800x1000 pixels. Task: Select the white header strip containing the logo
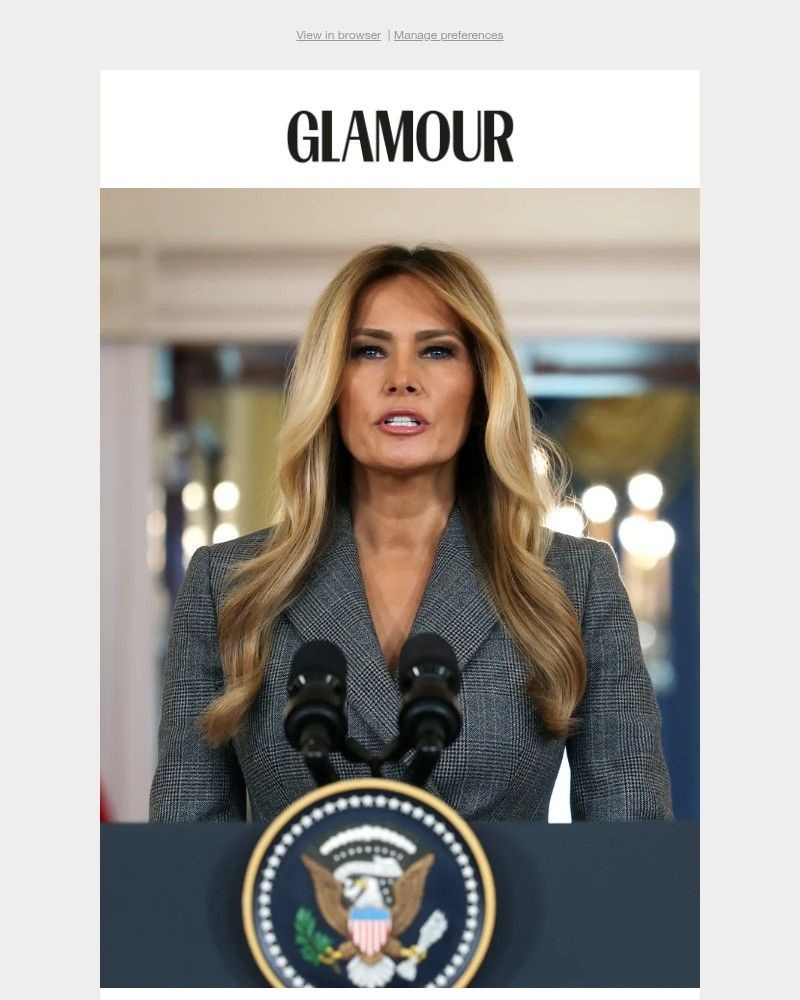point(400,131)
